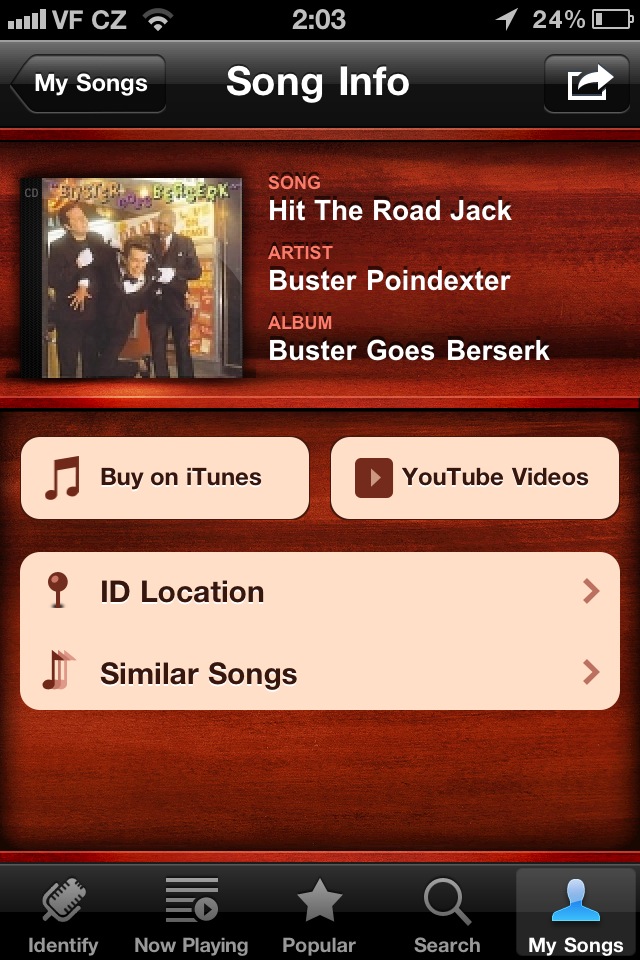Screen dimensions: 640x960
Task: Select the My Songs tab
Action: click(x=576, y=915)
